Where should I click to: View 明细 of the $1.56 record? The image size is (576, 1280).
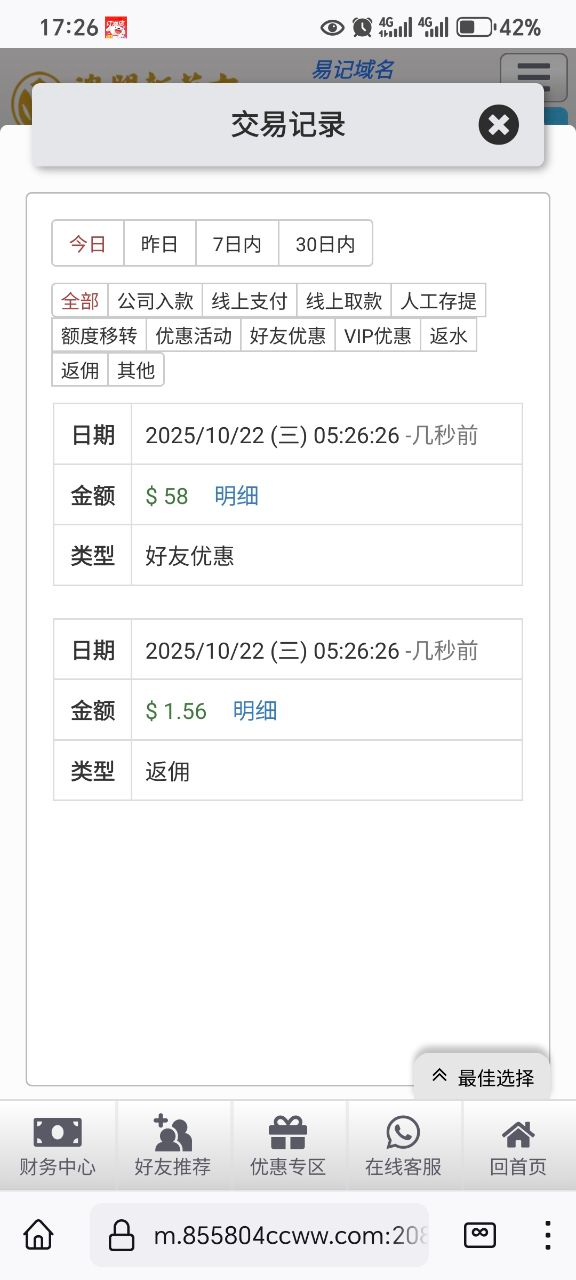[255, 711]
